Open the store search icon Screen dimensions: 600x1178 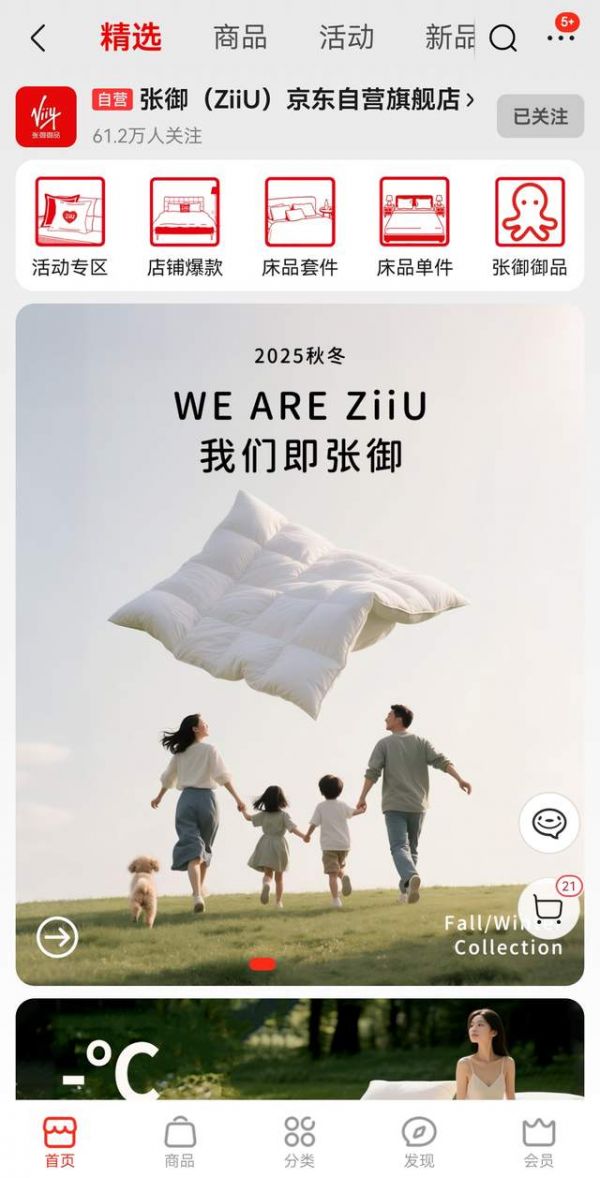point(503,39)
